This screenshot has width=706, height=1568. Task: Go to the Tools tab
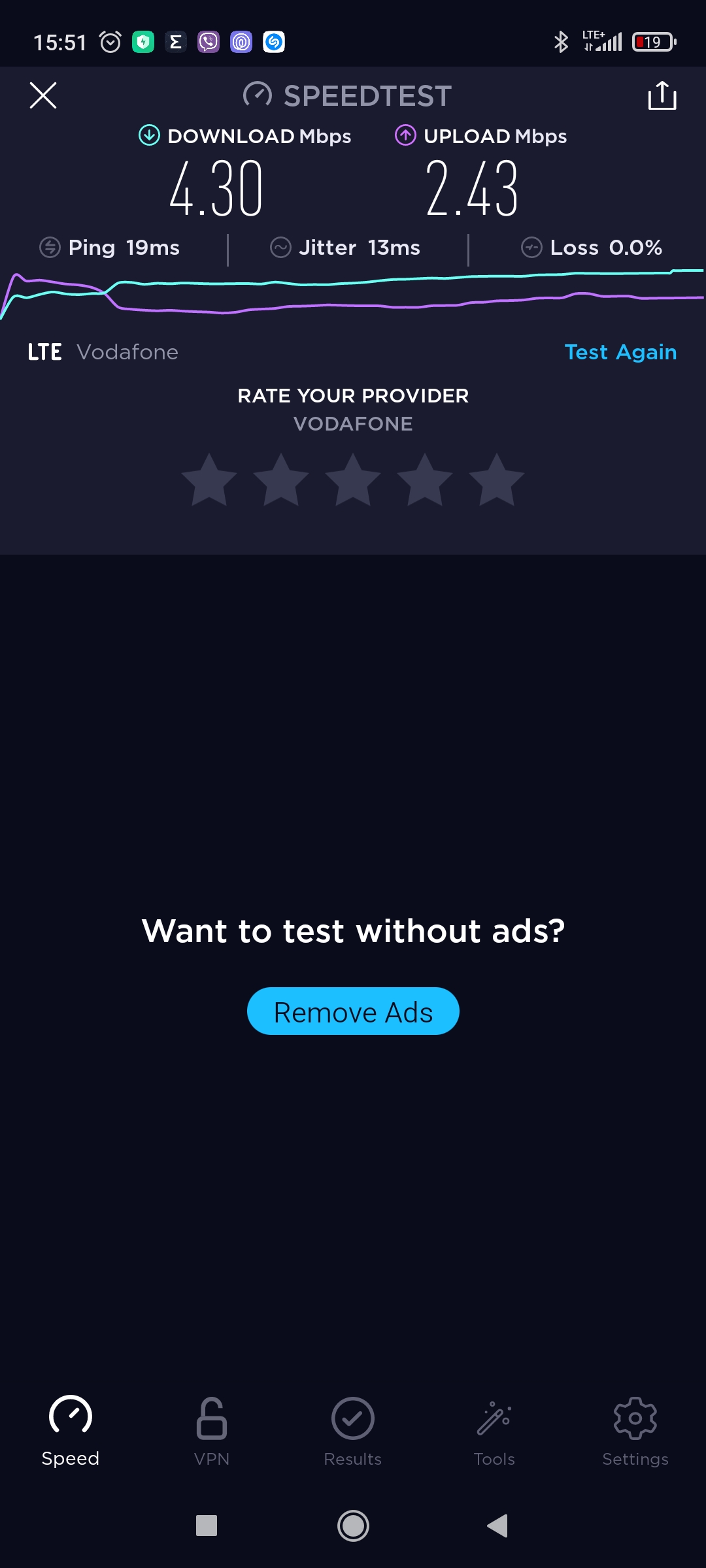click(494, 1431)
